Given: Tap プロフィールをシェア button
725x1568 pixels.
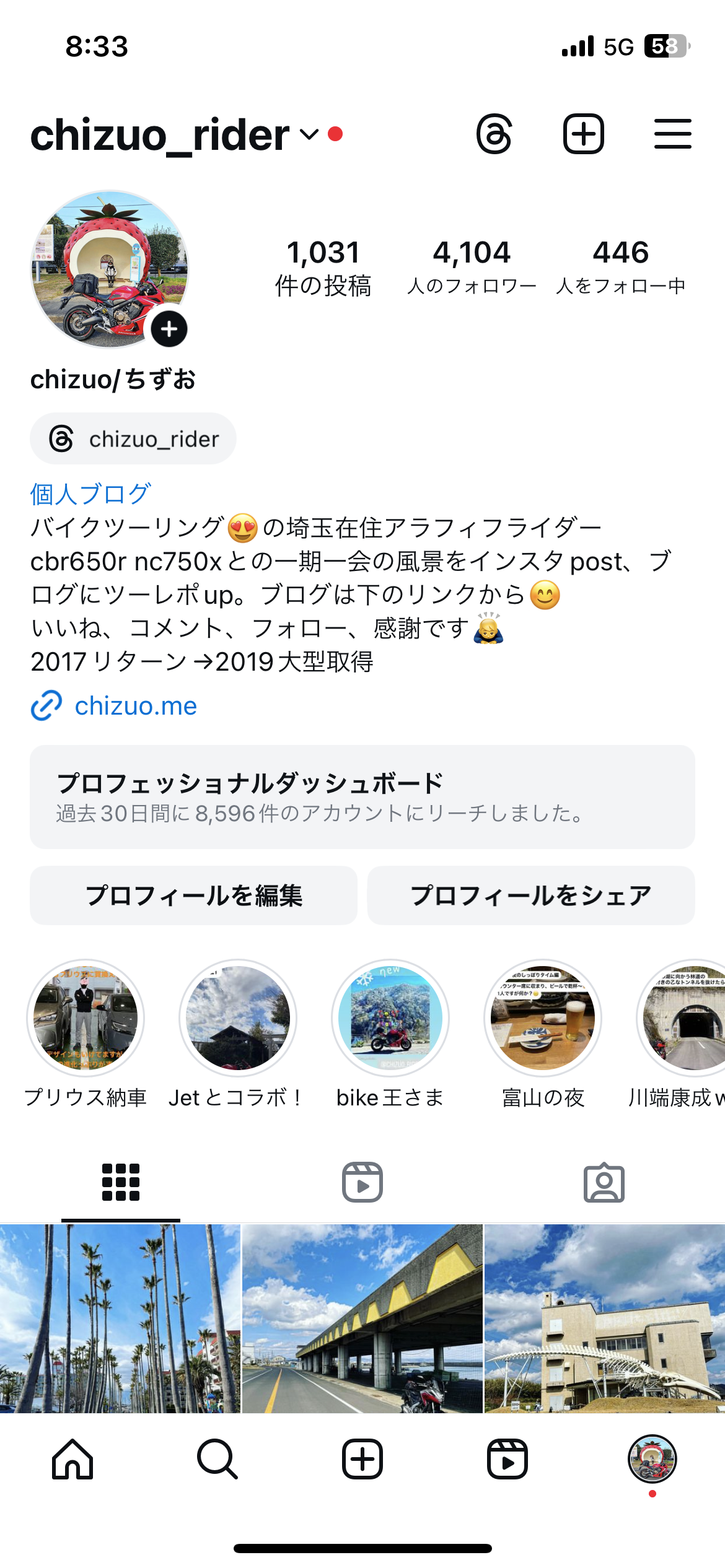Looking at the screenshot, I should pos(531,895).
